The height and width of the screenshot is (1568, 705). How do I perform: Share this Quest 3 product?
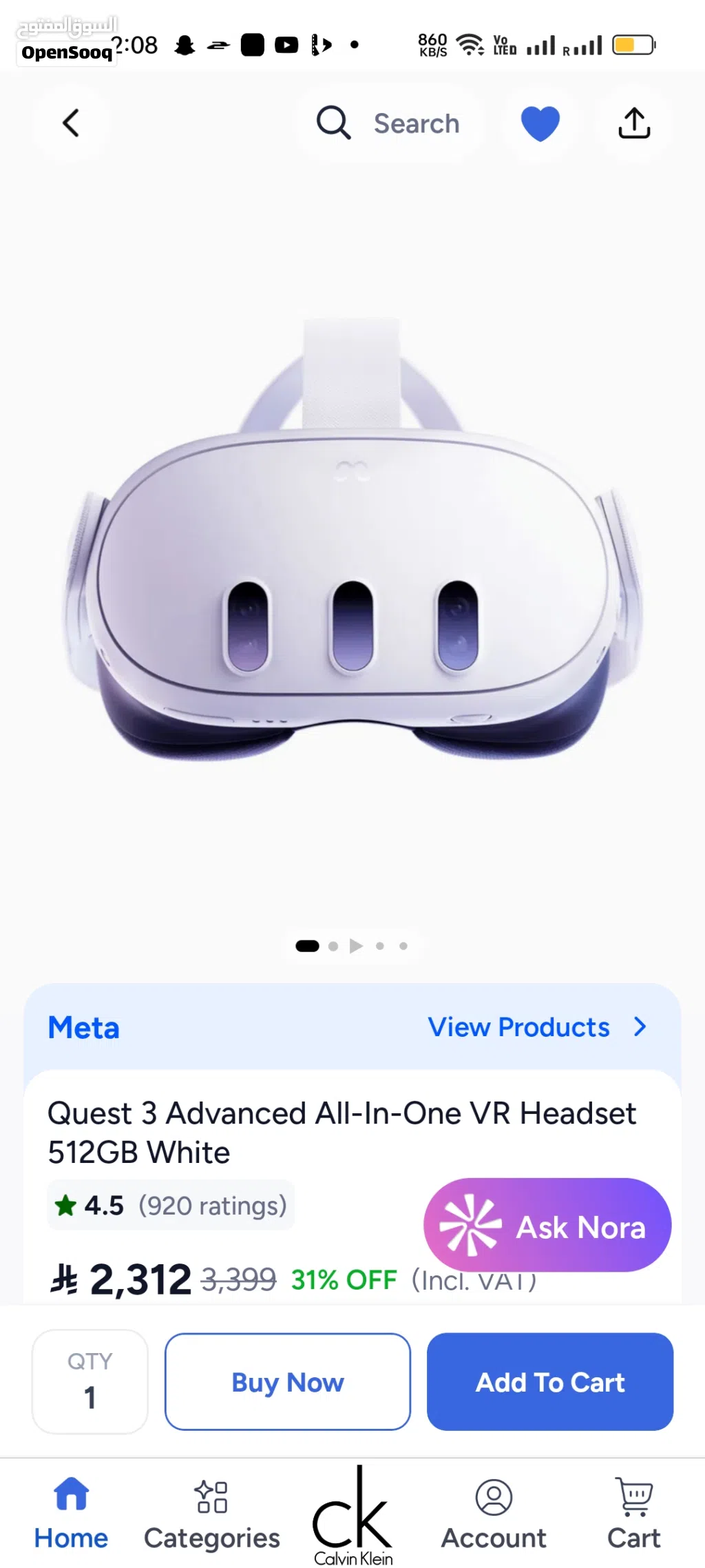click(634, 124)
